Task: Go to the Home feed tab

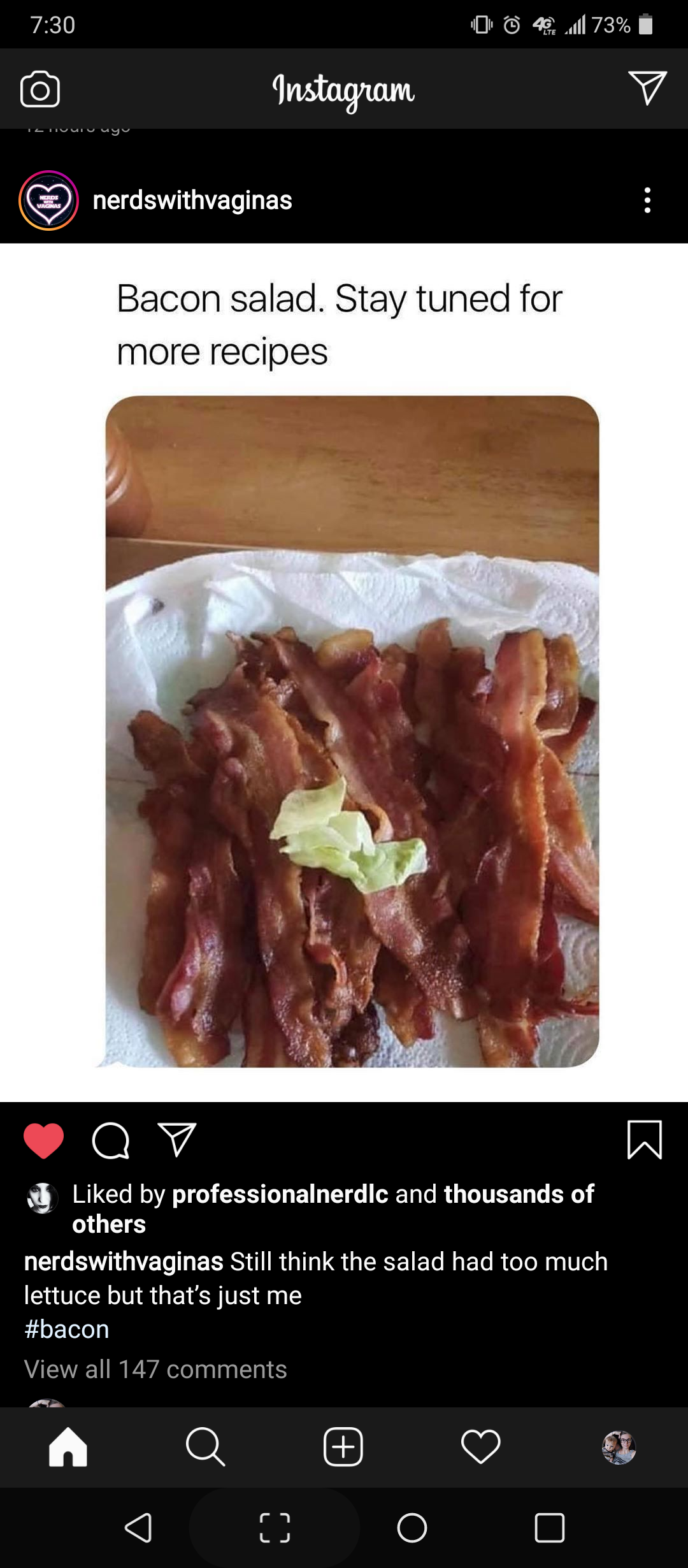Action: tap(68, 1447)
